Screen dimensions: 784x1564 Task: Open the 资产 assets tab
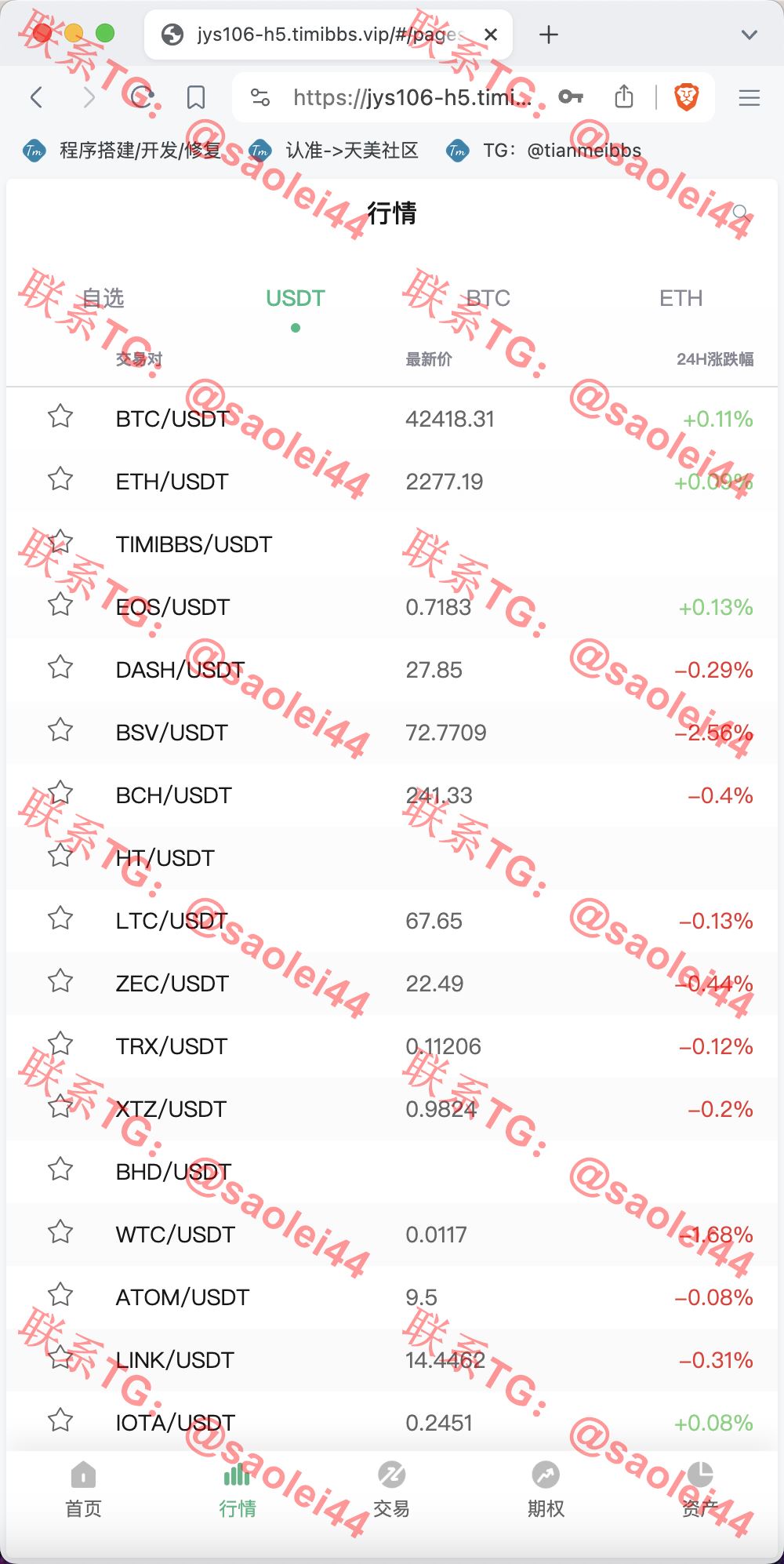tap(699, 1489)
